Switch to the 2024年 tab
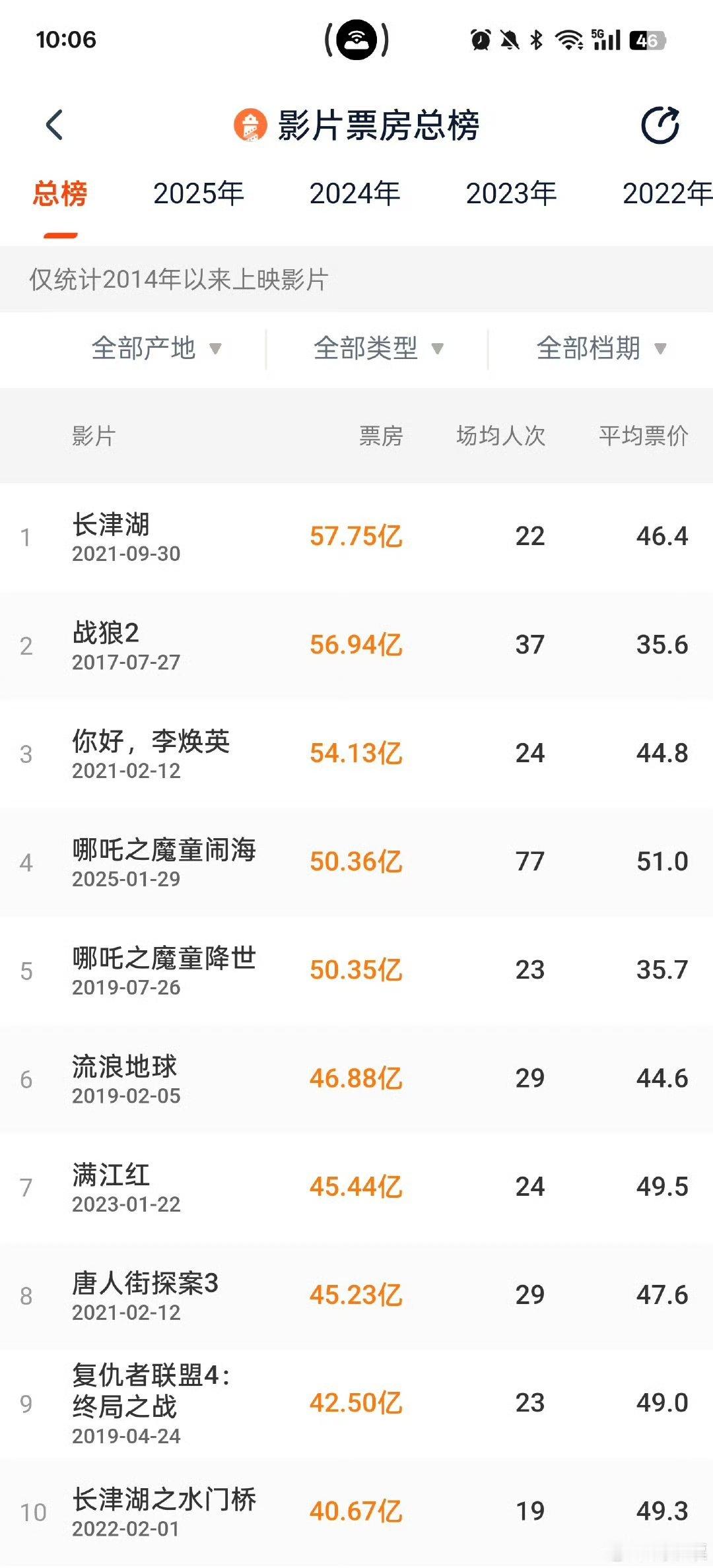 point(355,195)
